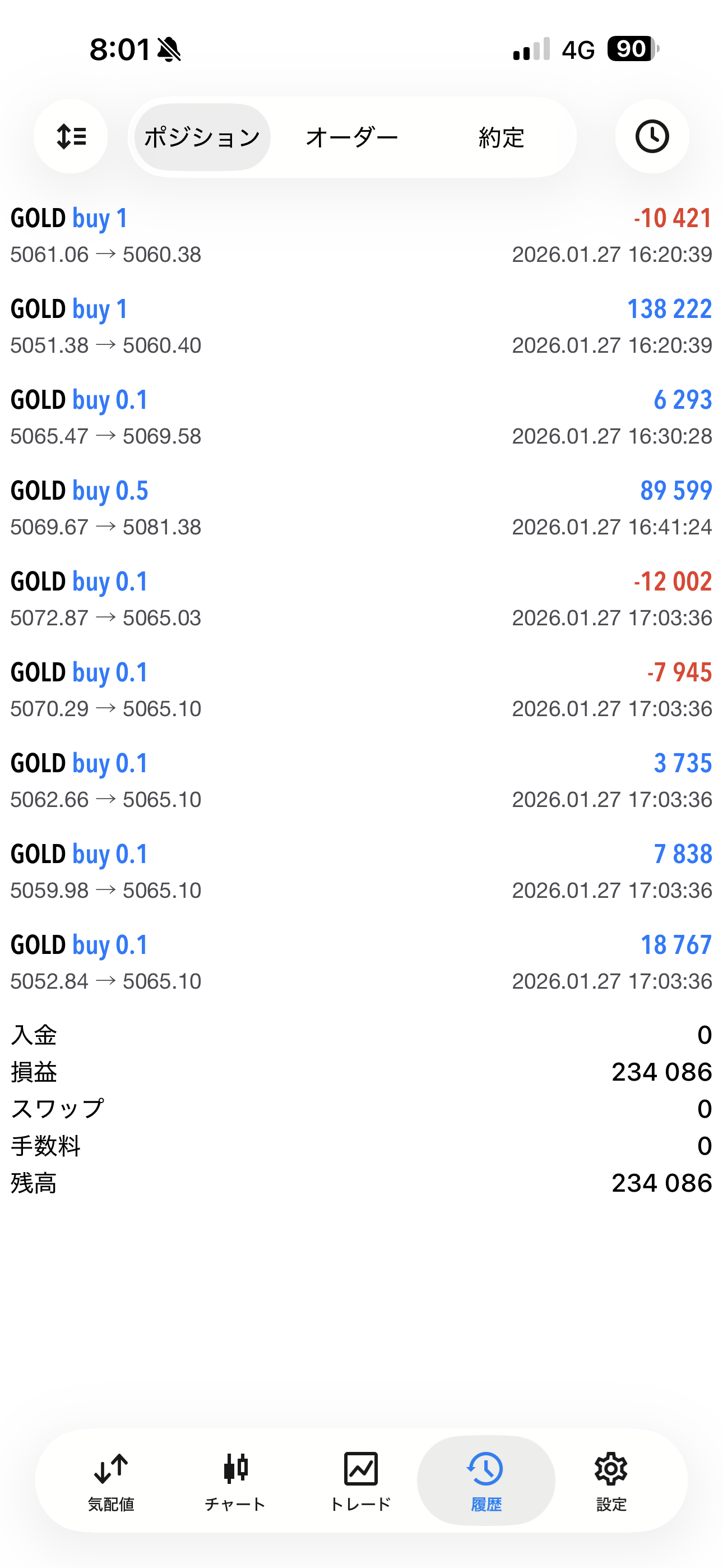This screenshot has width=723, height=1568.
Task: Switch to the オーダー tab
Action: click(x=352, y=137)
